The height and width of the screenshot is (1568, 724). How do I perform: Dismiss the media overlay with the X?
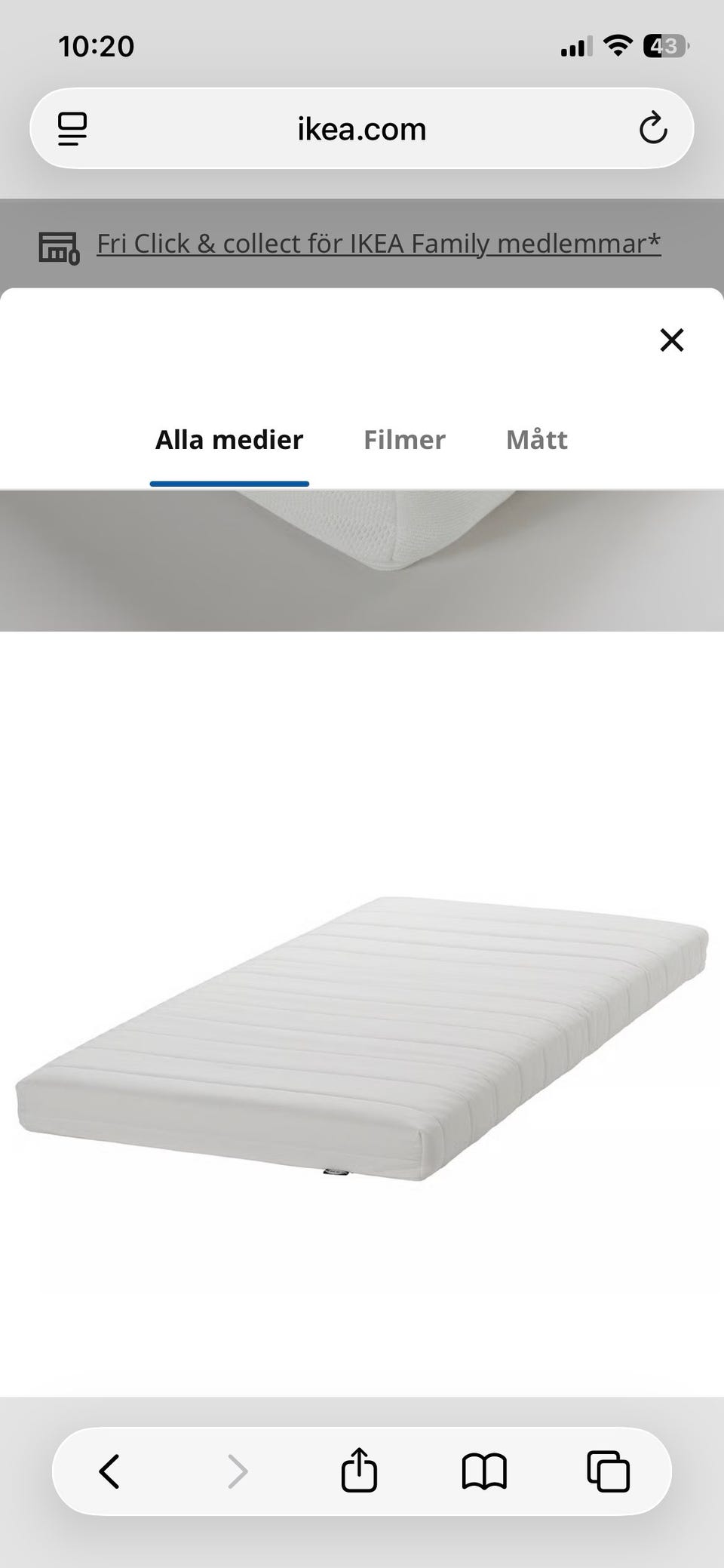[x=671, y=340]
